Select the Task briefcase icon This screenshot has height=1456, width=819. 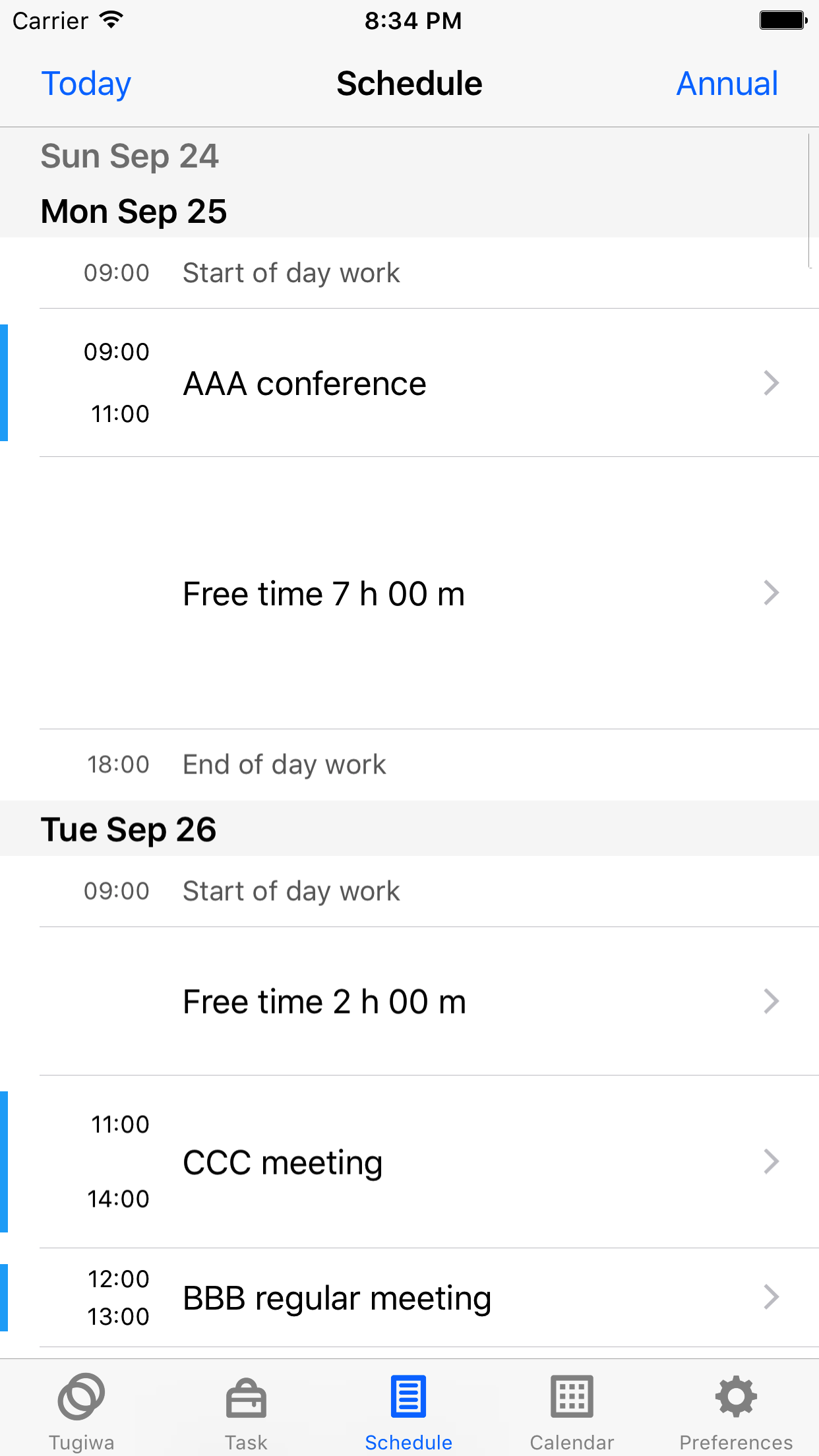pyautogui.click(x=245, y=1397)
